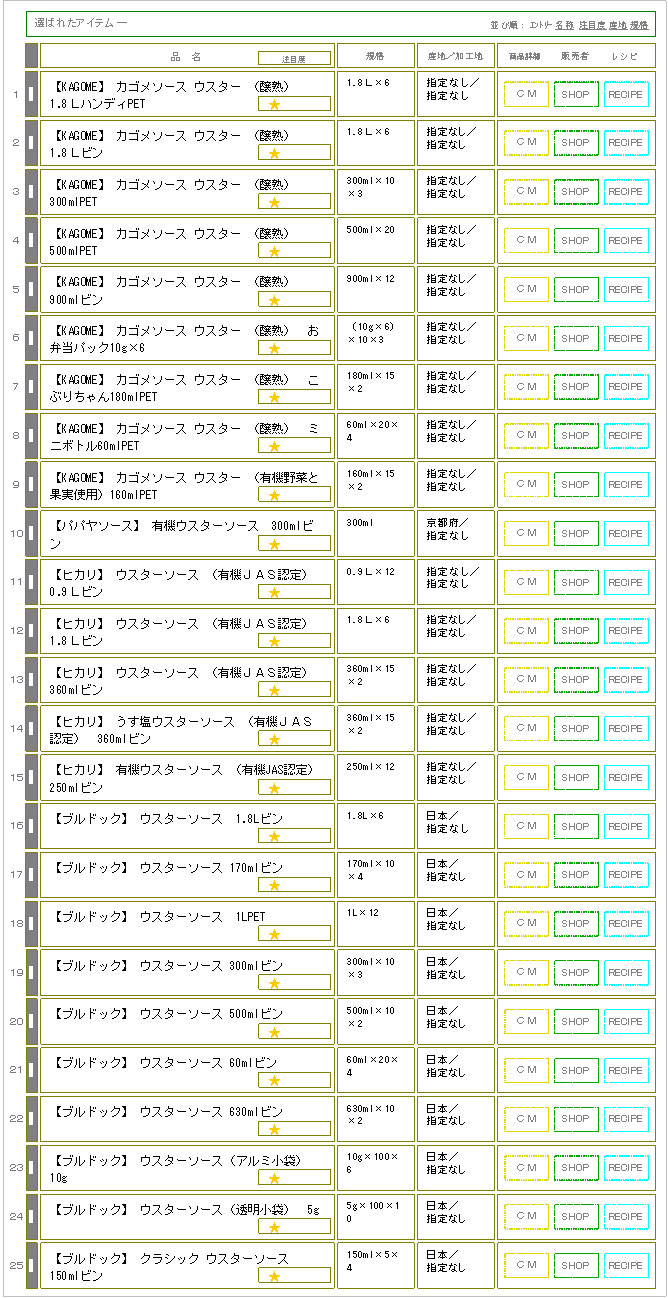Open SHOP for ブルドック アルミ小袋 10g
This screenshot has width=668, height=1298.
click(x=576, y=1168)
